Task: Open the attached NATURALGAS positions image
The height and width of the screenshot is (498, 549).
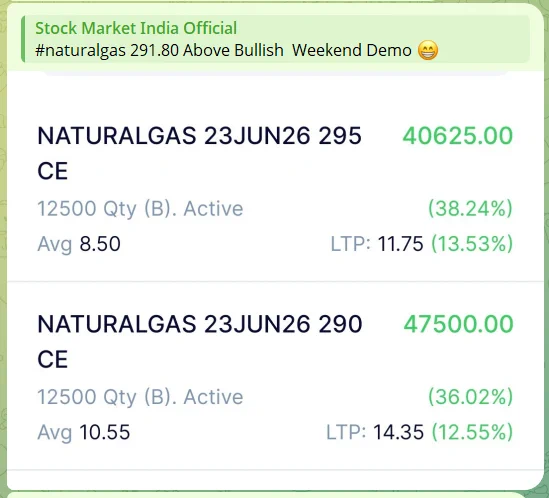Action: click(x=275, y=280)
